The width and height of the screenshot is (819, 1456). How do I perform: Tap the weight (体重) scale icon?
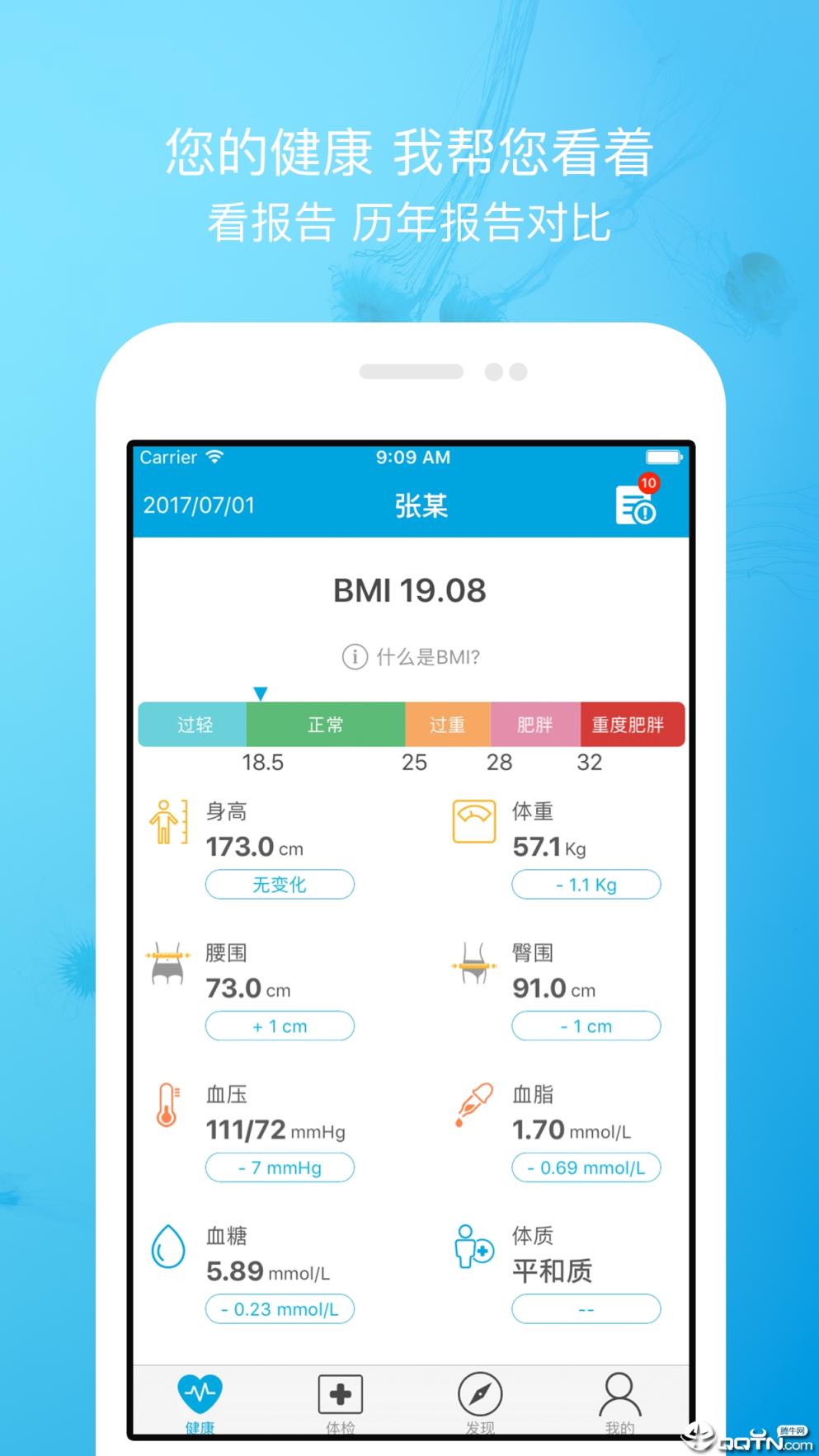point(473,823)
